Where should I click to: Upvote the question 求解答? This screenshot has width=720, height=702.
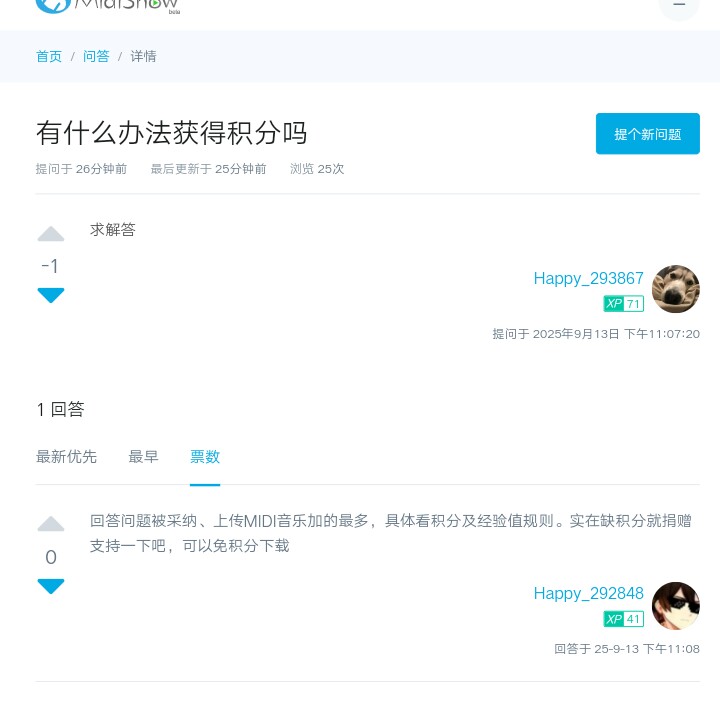click(x=51, y=235)
